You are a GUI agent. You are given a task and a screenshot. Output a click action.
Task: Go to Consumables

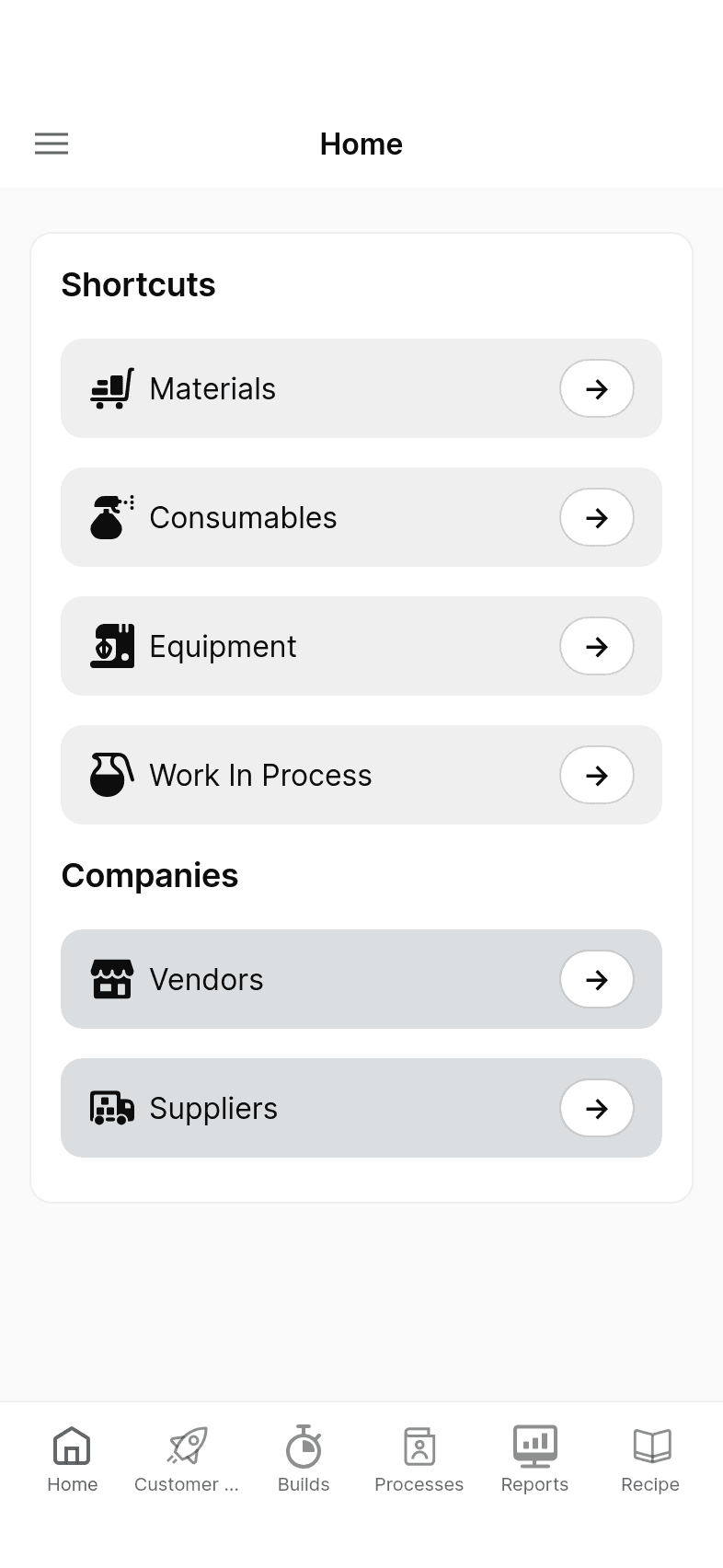(x=361, y=517)
